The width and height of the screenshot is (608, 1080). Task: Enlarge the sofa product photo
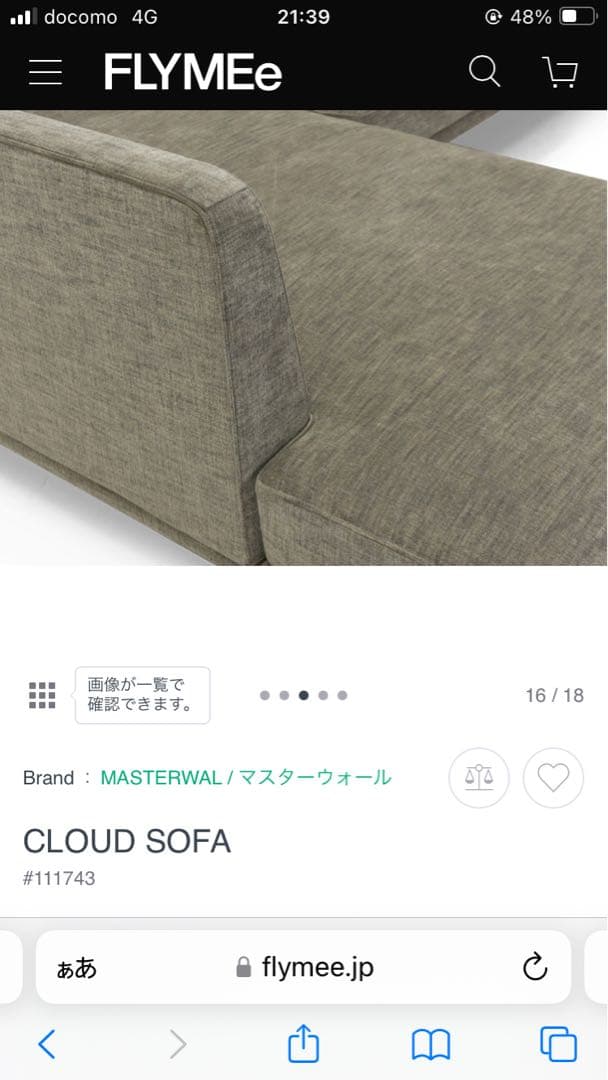point(304,340)
